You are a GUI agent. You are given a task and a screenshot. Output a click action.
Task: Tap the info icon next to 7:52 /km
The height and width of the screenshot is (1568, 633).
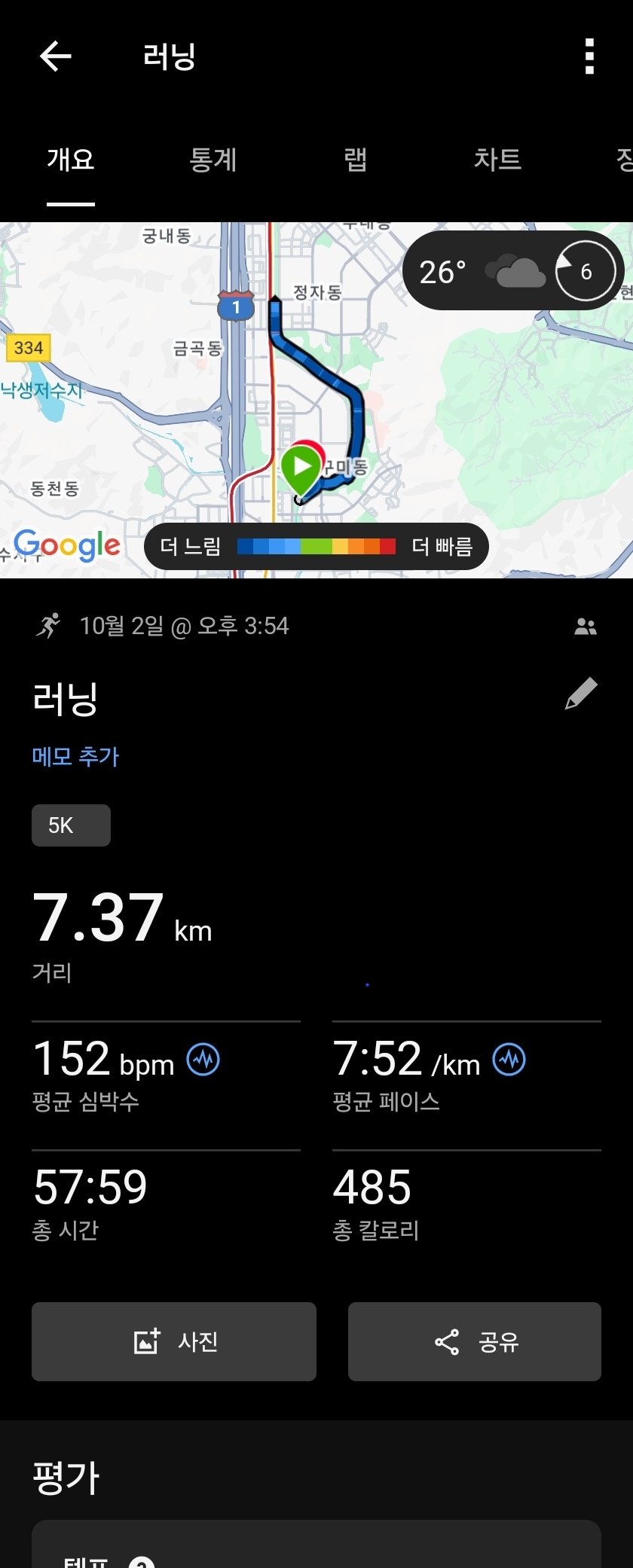[509, 1060]
